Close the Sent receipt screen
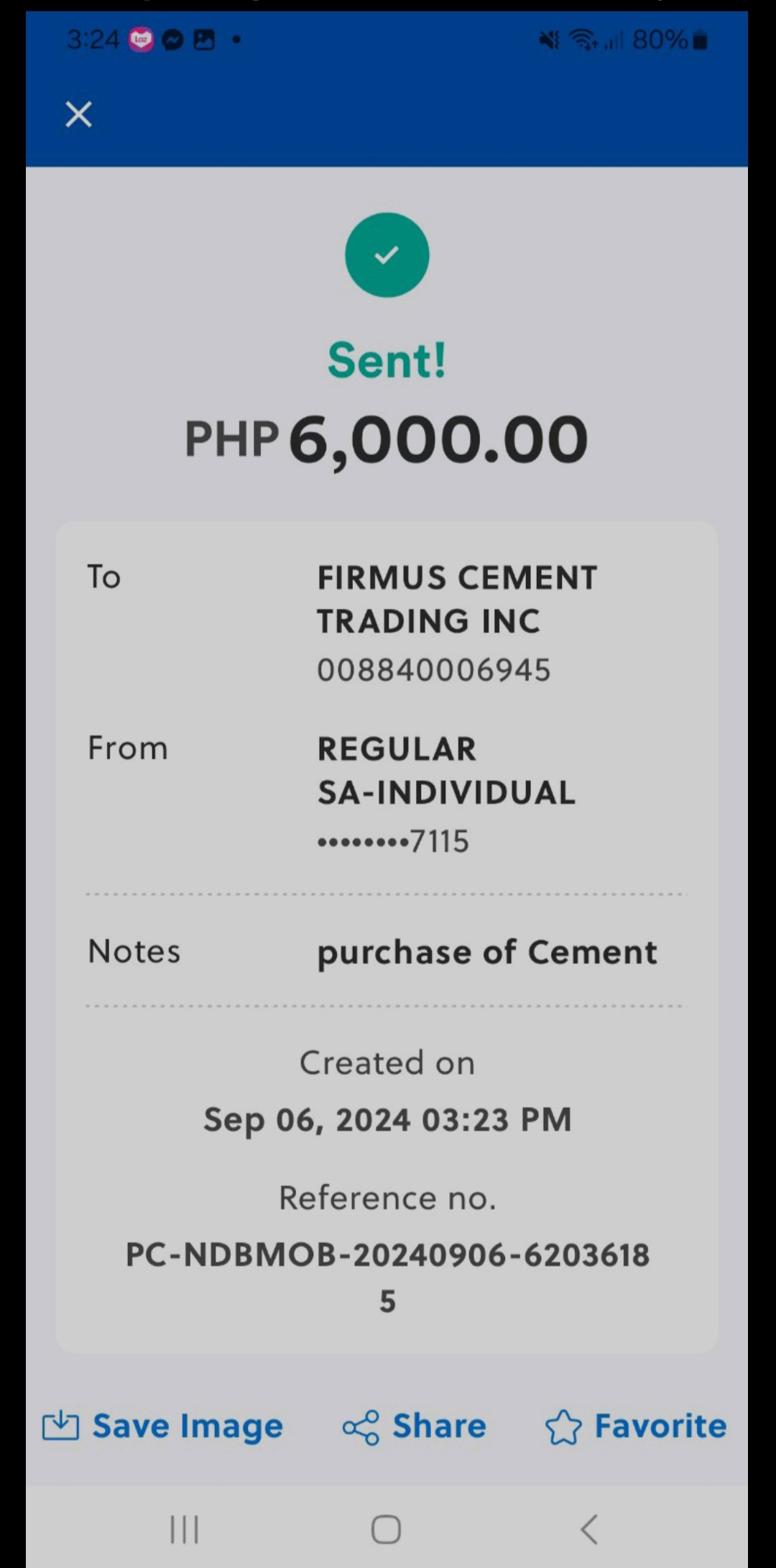 coord(78,114)
